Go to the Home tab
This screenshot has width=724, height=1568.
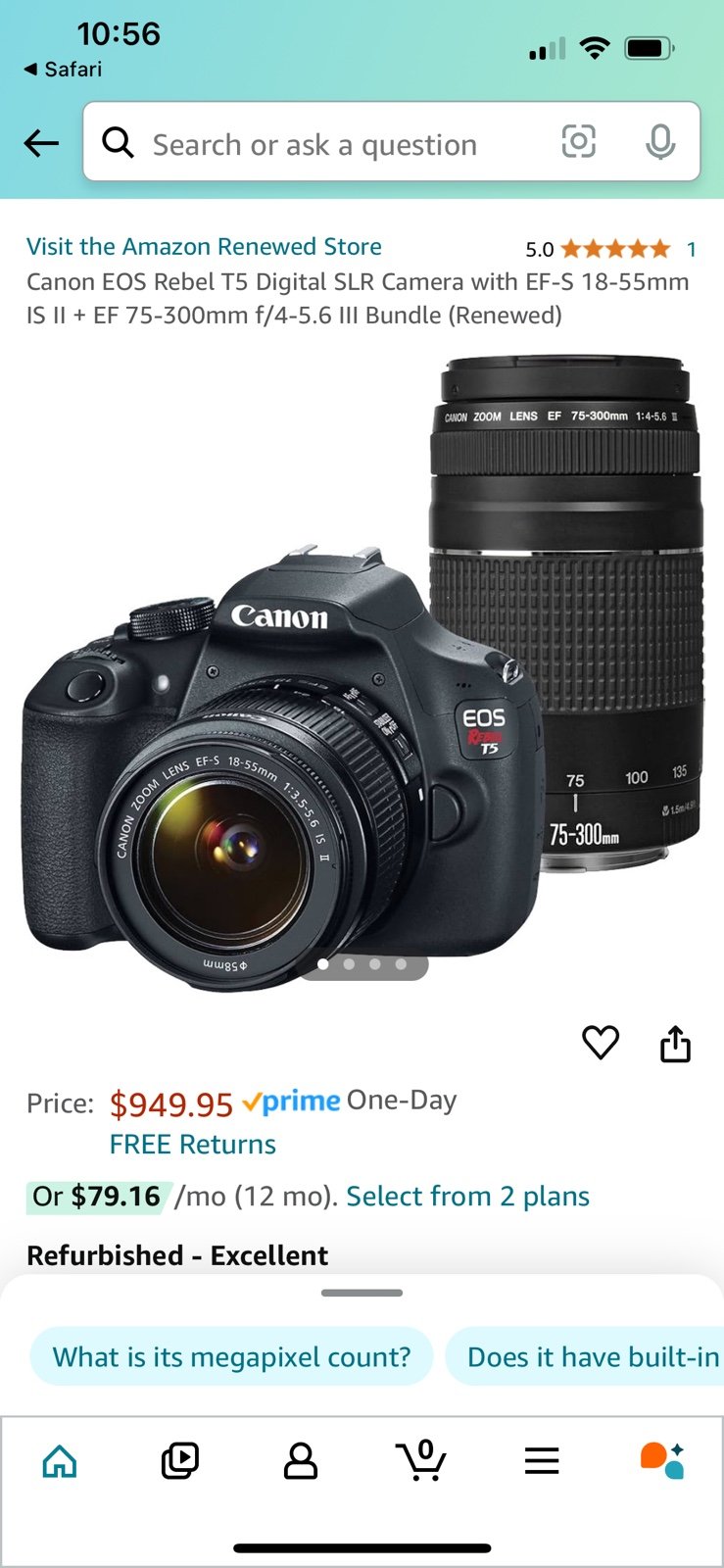click(x=60, y=1461)
